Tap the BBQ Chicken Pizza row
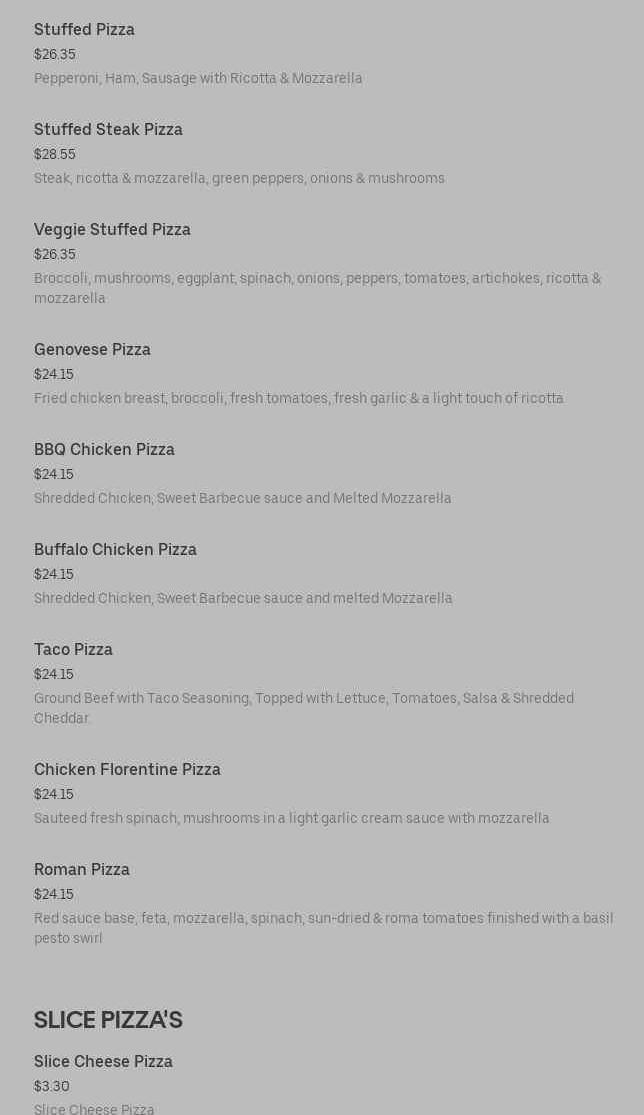 [322, 474]
